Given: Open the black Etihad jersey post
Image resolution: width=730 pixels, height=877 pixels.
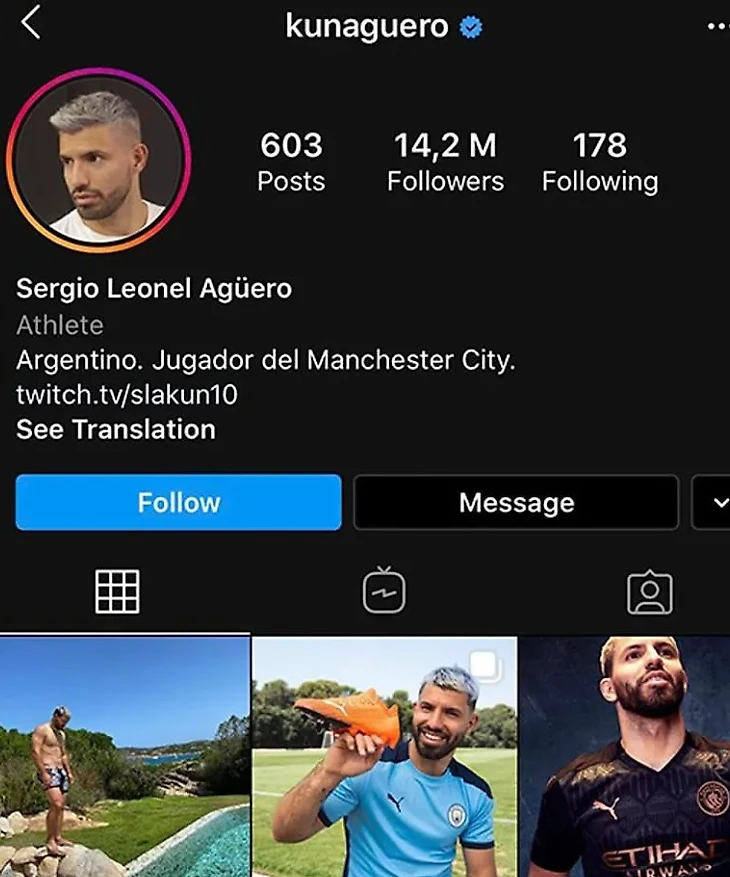Looking at the screenshot, I should tap(625, 757).
